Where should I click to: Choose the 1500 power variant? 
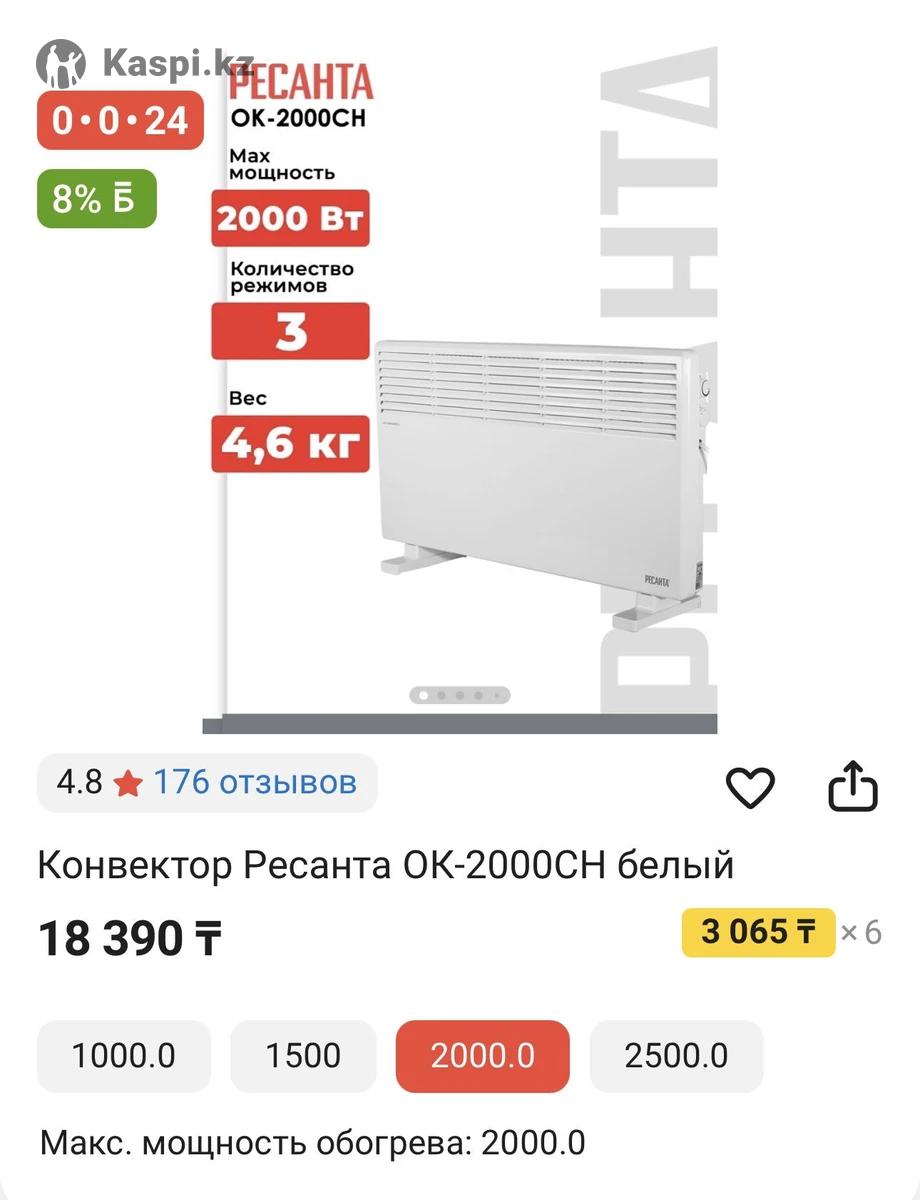pyautogui.click(x=303, y=1056)
